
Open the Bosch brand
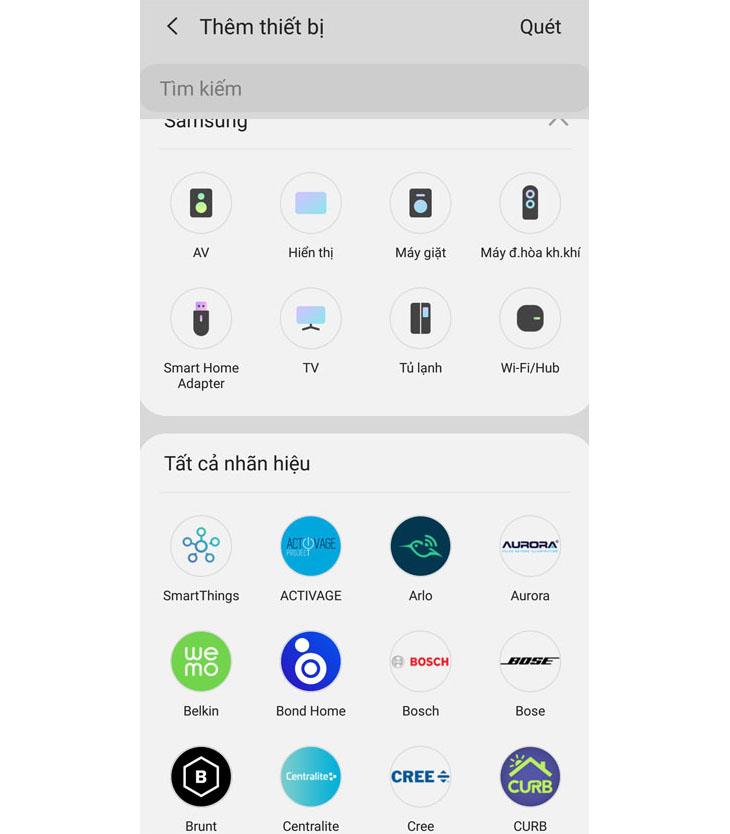click(420, 662)
